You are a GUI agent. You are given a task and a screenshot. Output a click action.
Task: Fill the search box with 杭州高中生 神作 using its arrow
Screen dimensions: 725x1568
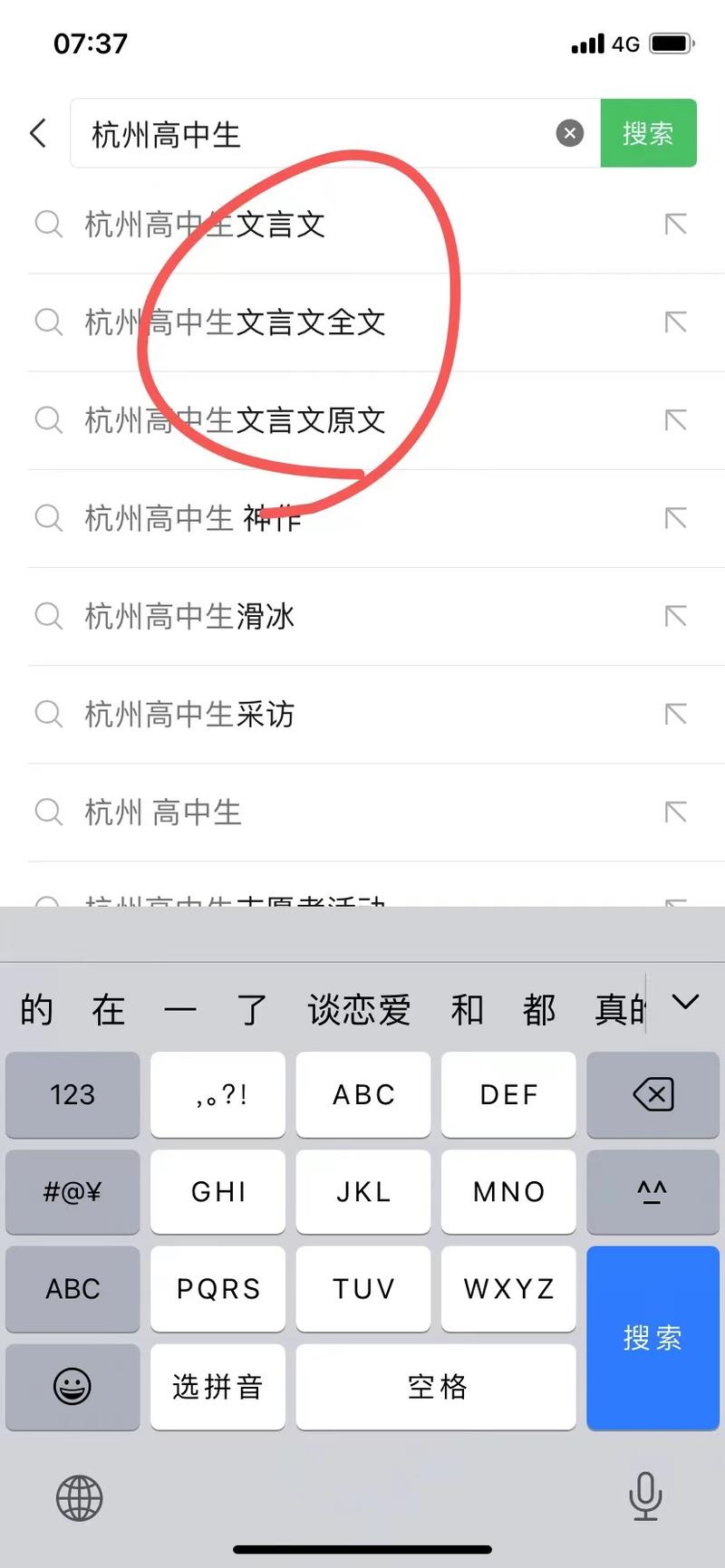coord(675,518)
